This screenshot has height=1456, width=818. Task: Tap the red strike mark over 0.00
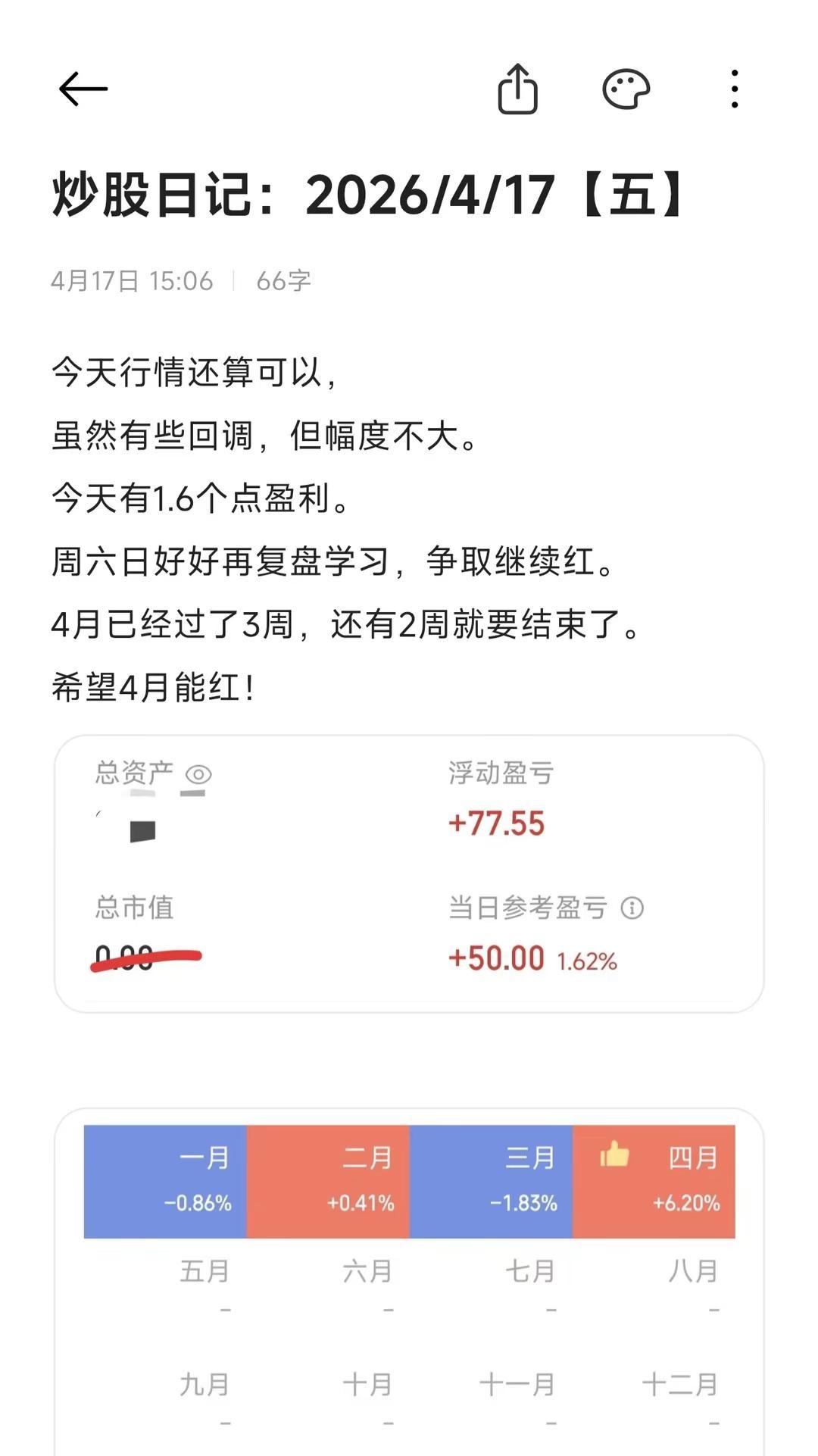tap(146, 958)
